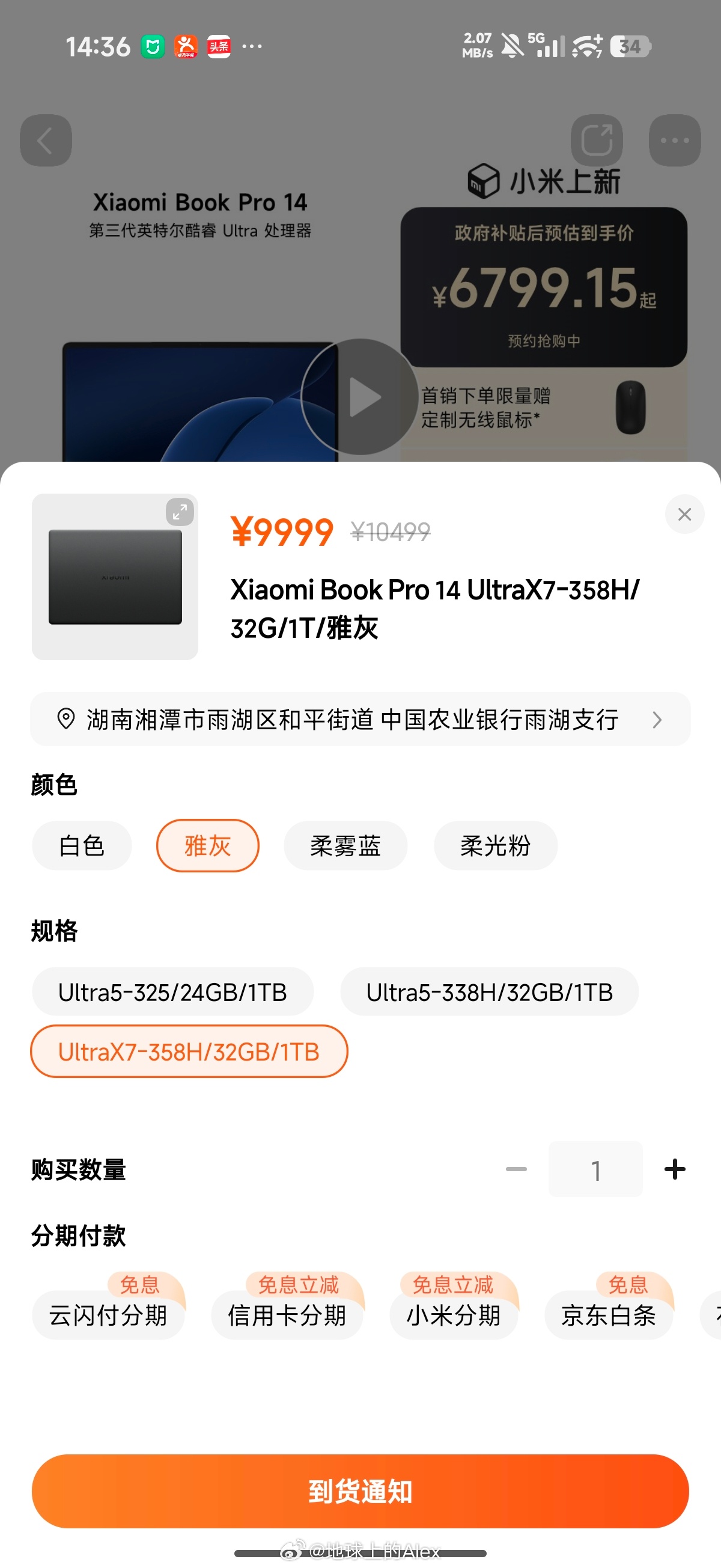Image resolution: width=721 pixels, height=1568 pixels.
Task: Close the product options sheet
Action: click(x=684, y=514)
